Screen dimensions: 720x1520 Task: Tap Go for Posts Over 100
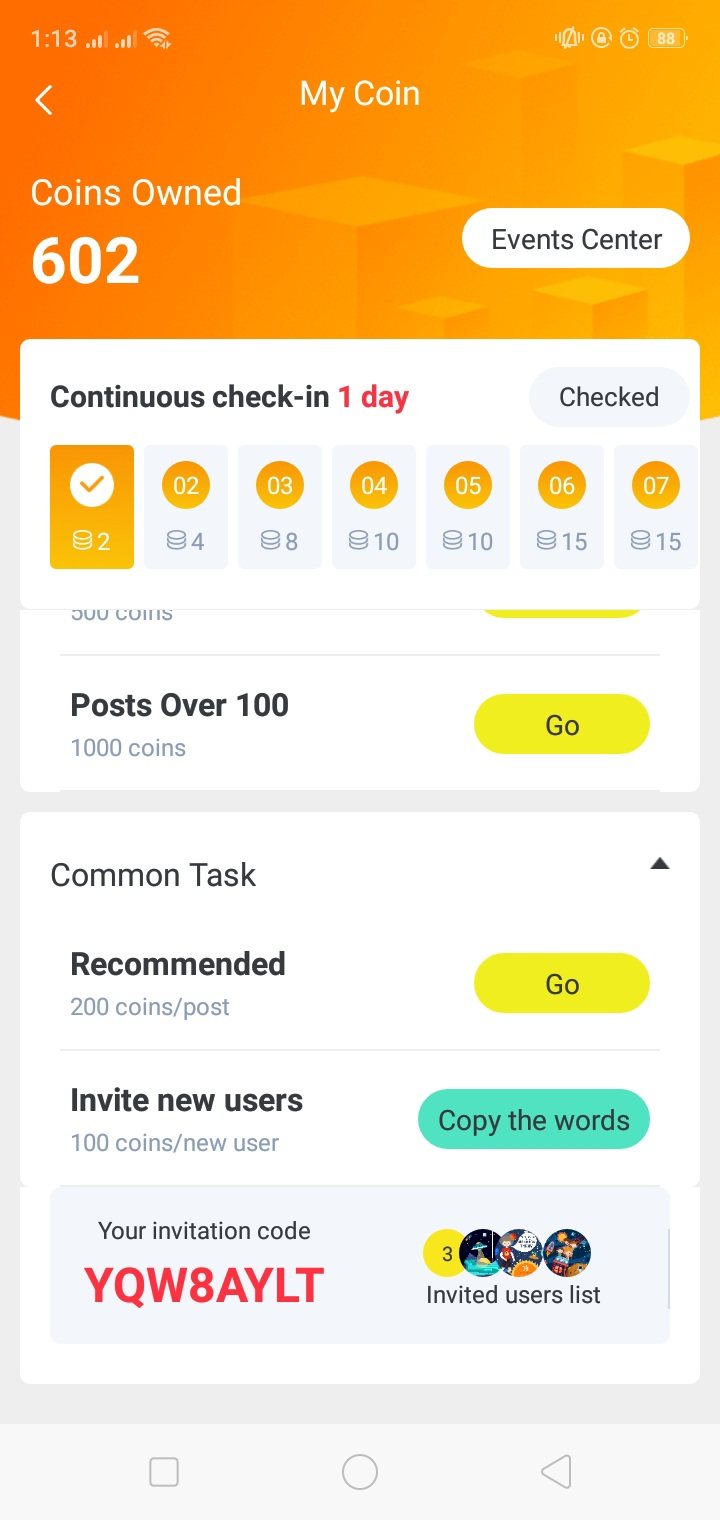coord(561,725)
